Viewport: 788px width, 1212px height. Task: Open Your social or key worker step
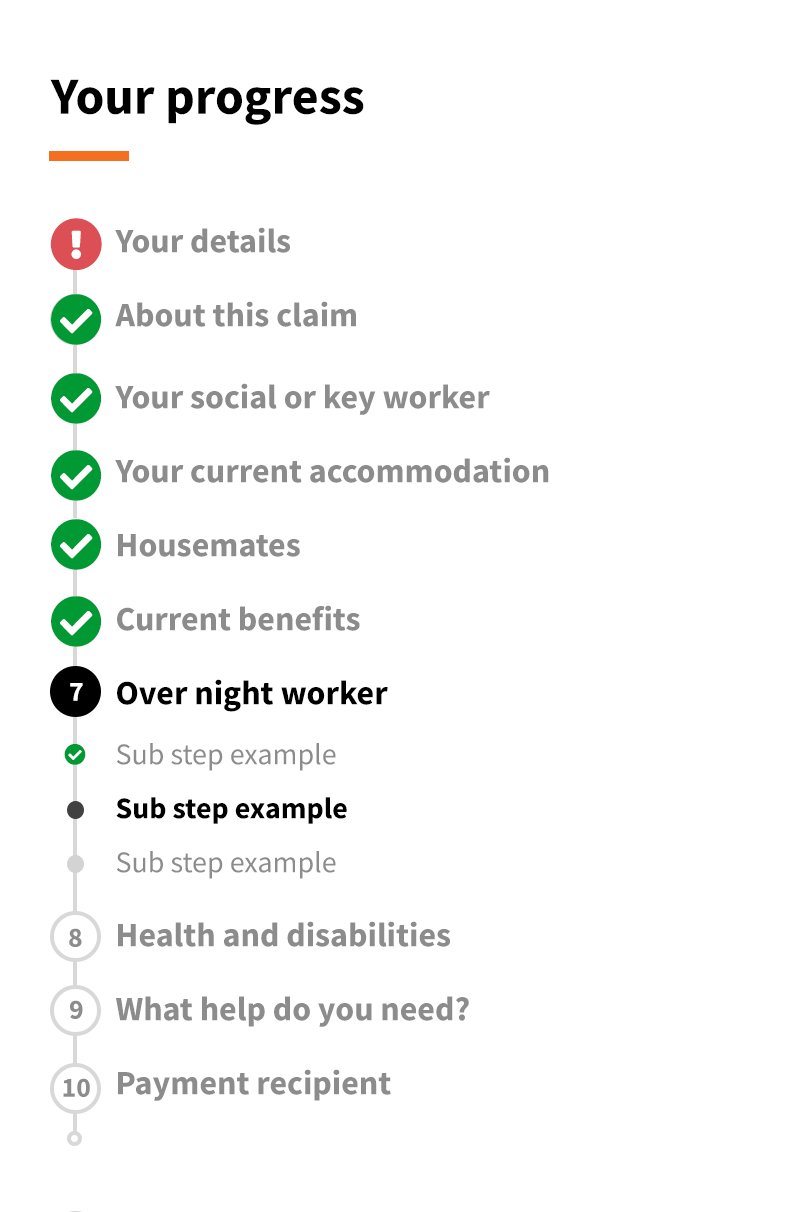coord(302,398)
